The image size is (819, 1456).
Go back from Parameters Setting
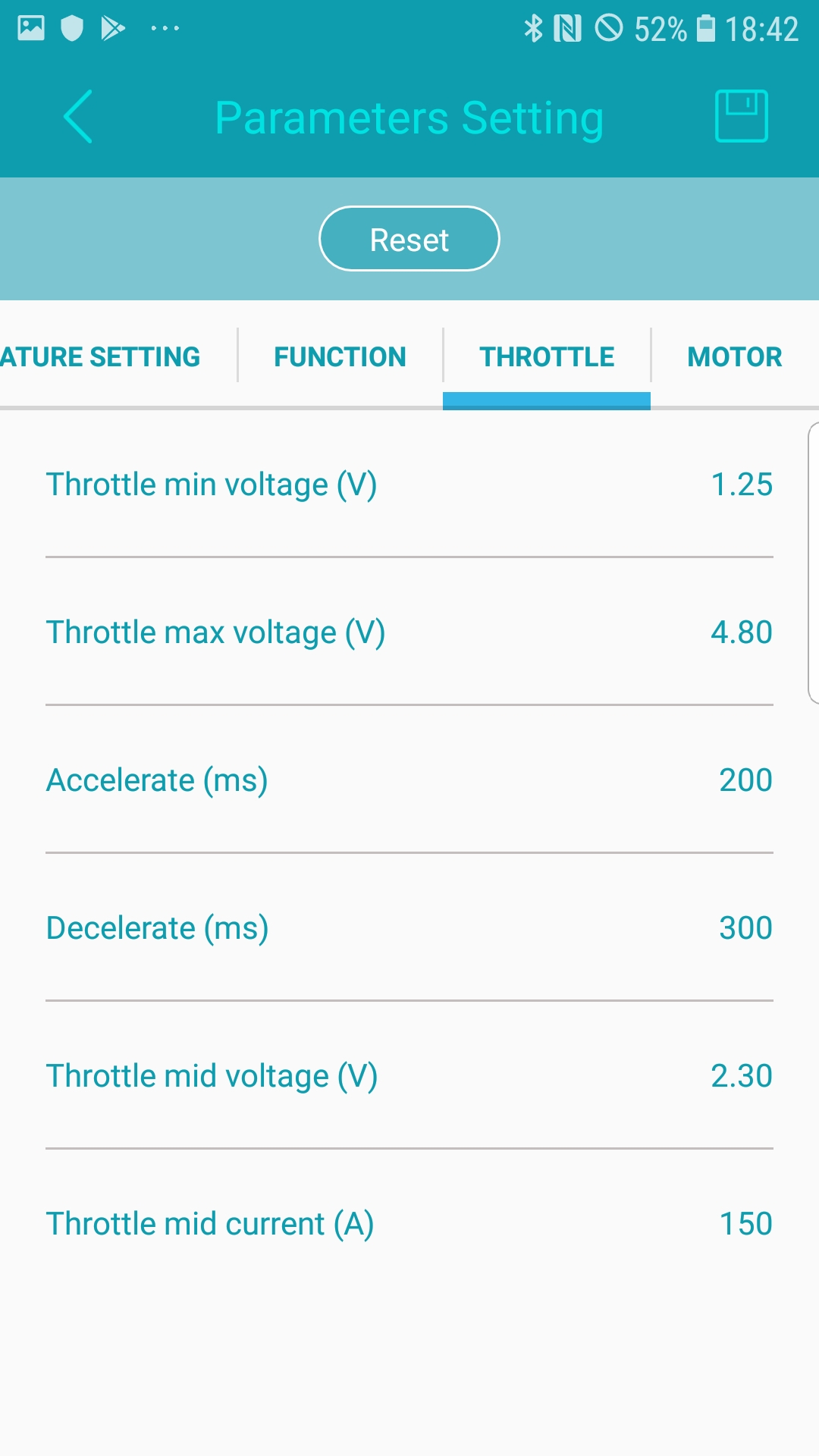[78, 117]
